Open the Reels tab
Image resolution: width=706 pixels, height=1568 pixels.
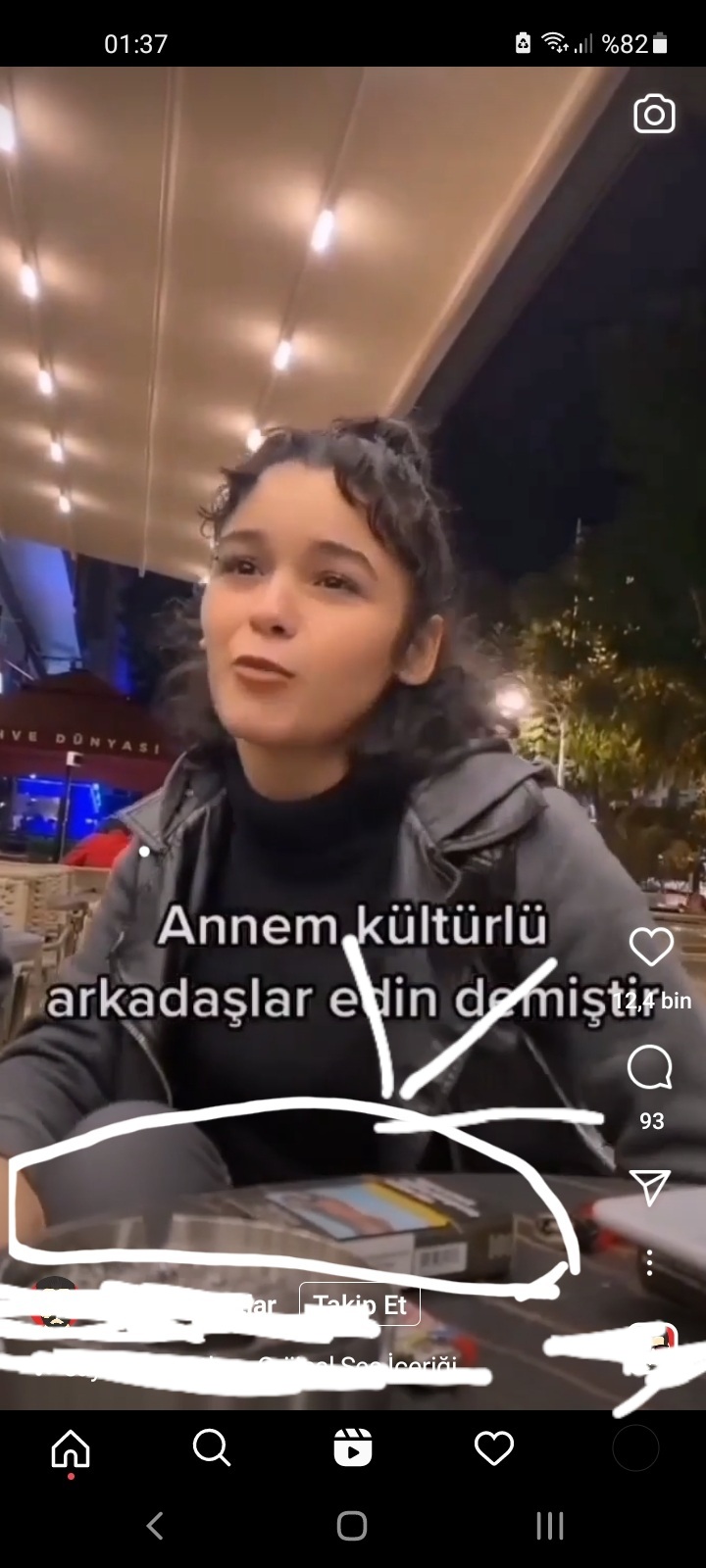[x=353, y=1447]
